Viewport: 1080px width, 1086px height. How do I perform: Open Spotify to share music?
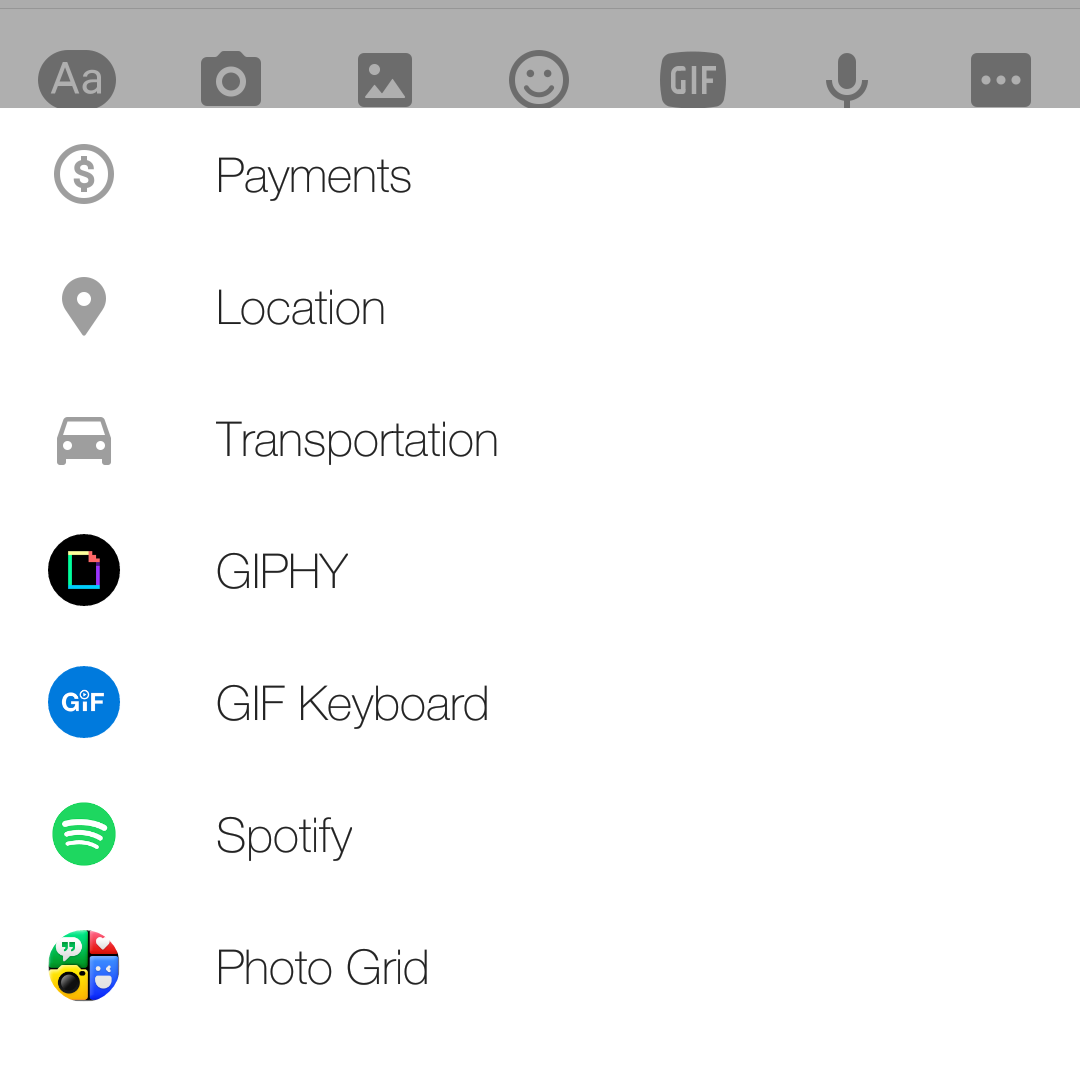click(x=284, y=836)
